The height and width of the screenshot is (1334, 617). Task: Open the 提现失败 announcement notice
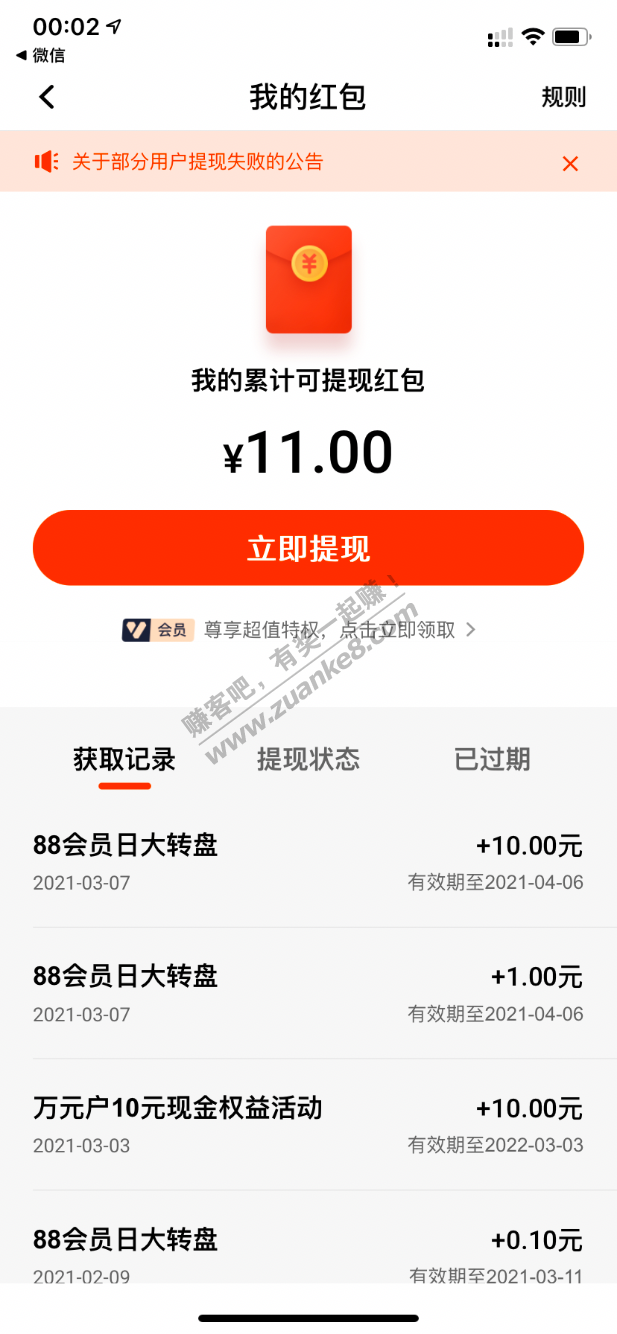(198, 162)
